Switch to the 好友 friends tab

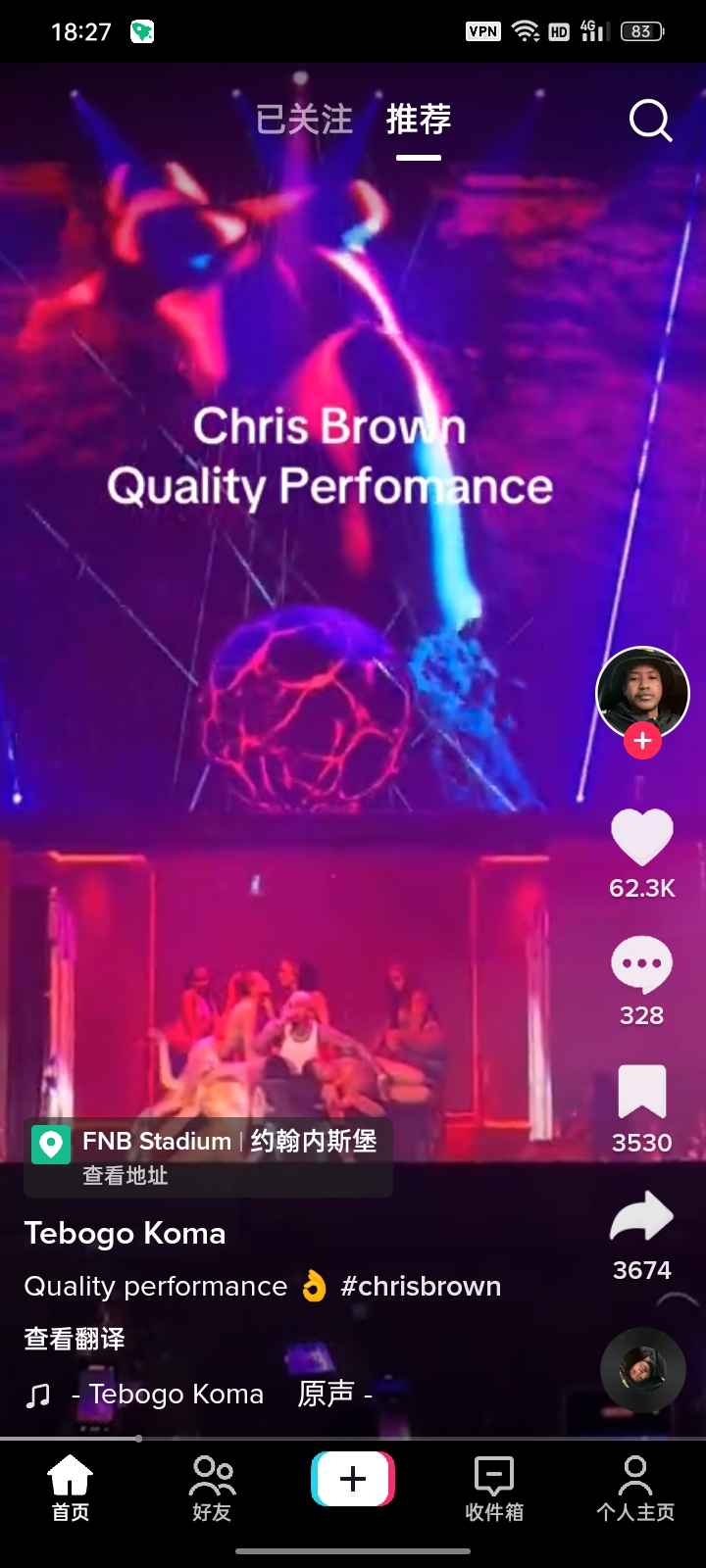pos(212,1488)
